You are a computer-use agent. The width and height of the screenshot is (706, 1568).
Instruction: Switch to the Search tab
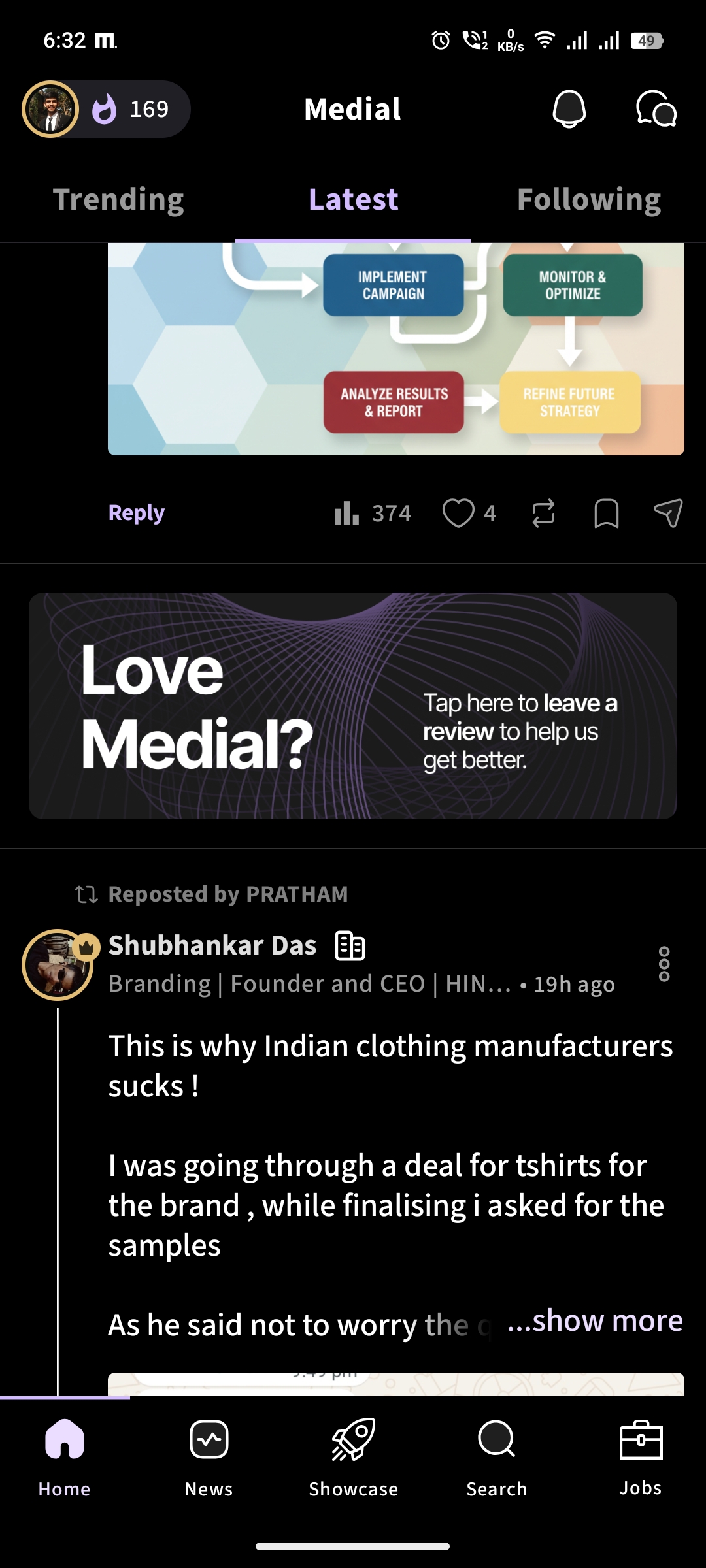click(x=497, y=1457)
